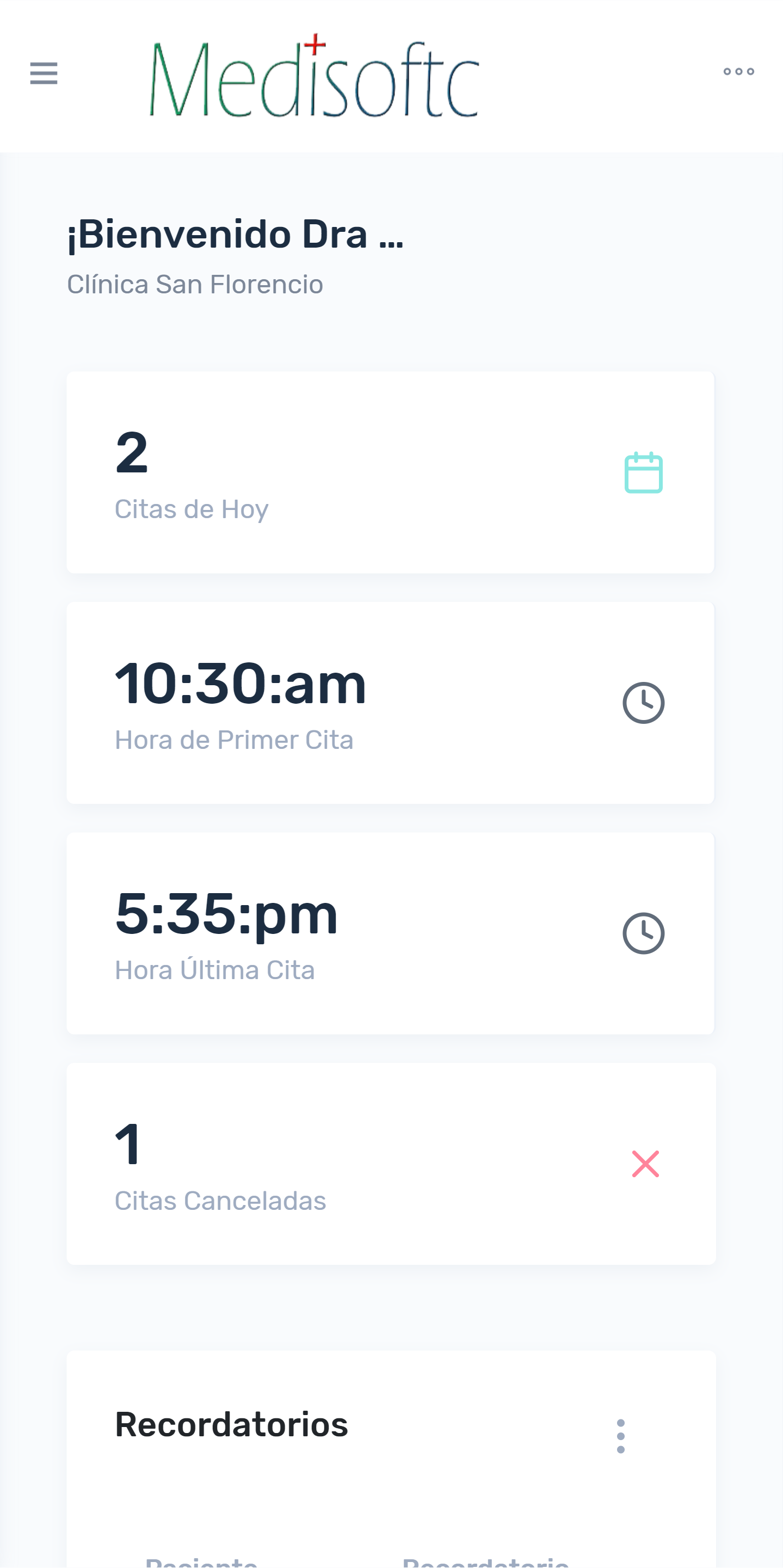
Task: Click the Medisoftc logo
Action: click(313, 76)
